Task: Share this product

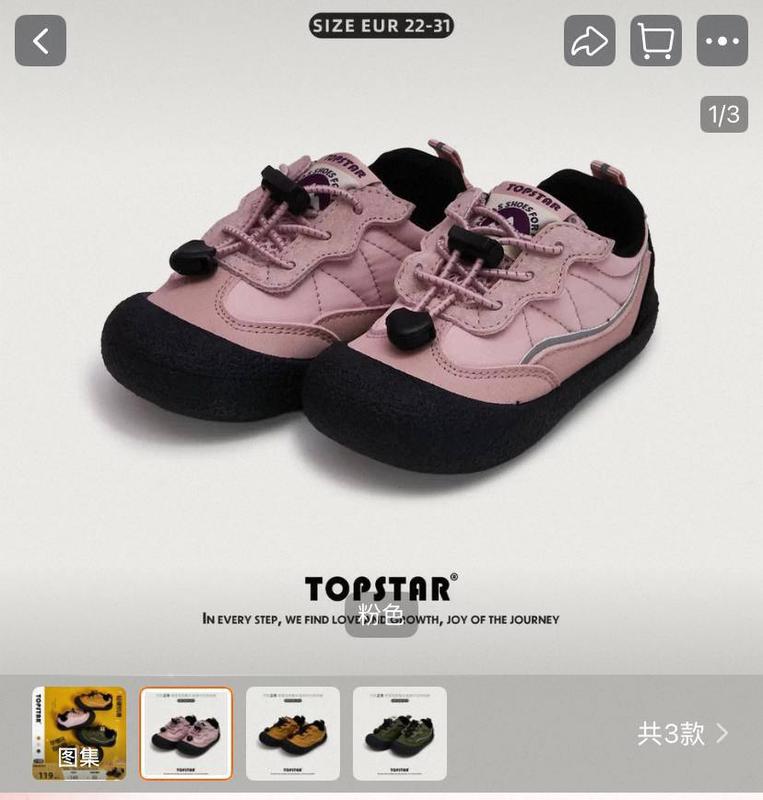Action: [589, 41]
